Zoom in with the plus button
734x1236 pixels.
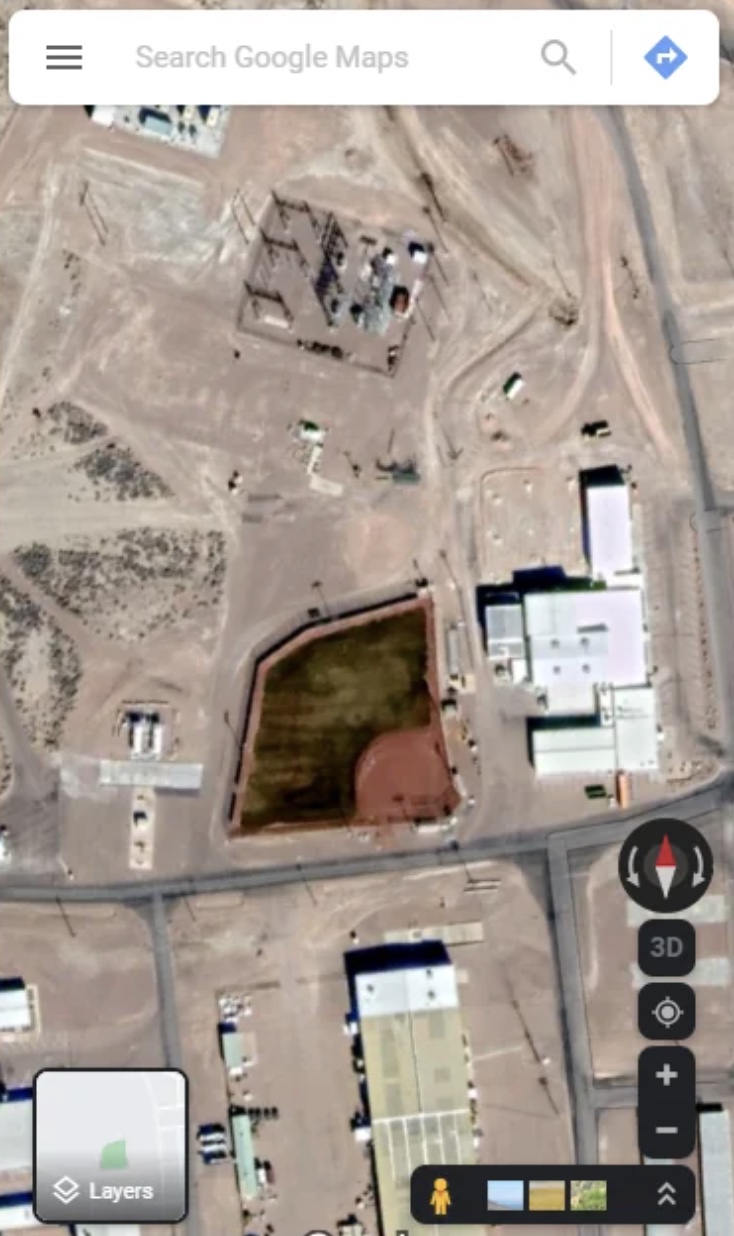[x=667, y=1076]
